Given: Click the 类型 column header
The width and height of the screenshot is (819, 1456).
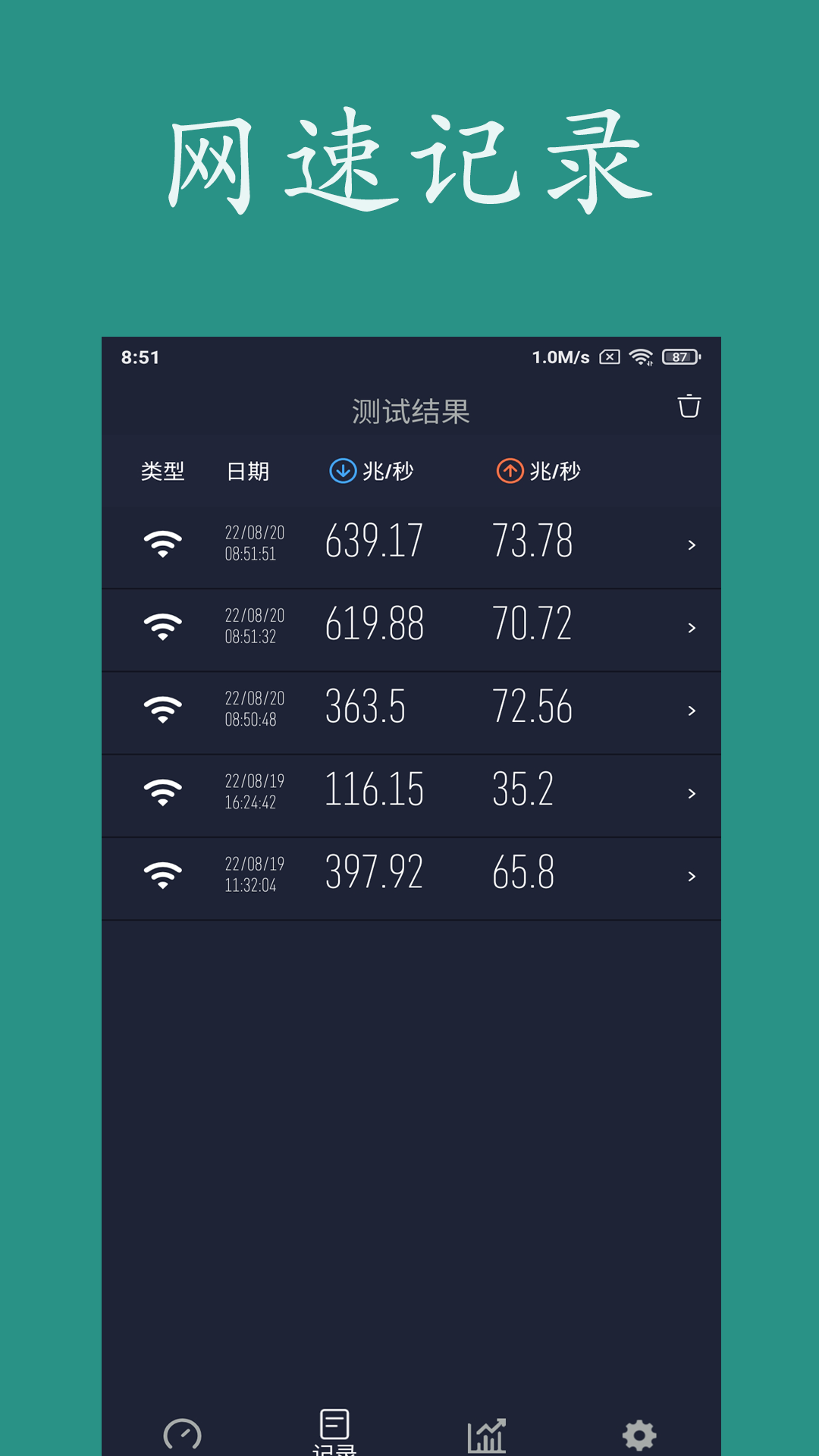Looking at the screenshot, I should point(162,471).
